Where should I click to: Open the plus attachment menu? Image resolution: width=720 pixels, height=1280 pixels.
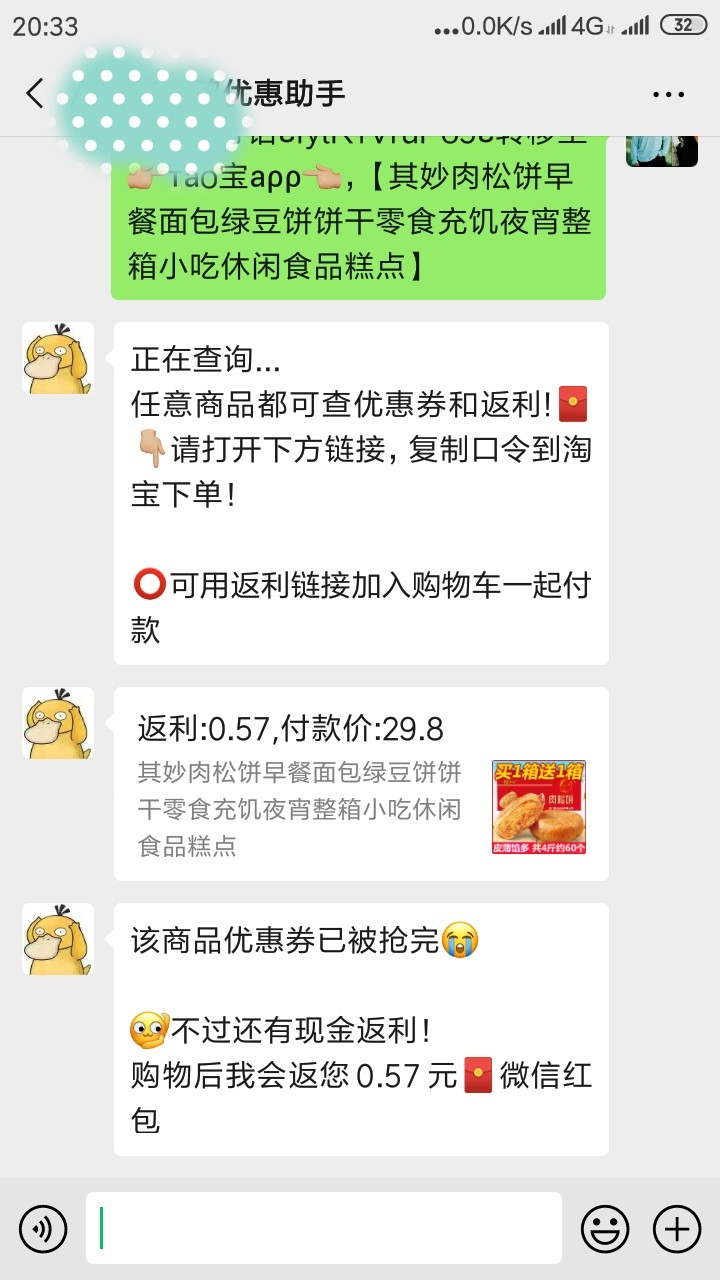click(677, 1228)
